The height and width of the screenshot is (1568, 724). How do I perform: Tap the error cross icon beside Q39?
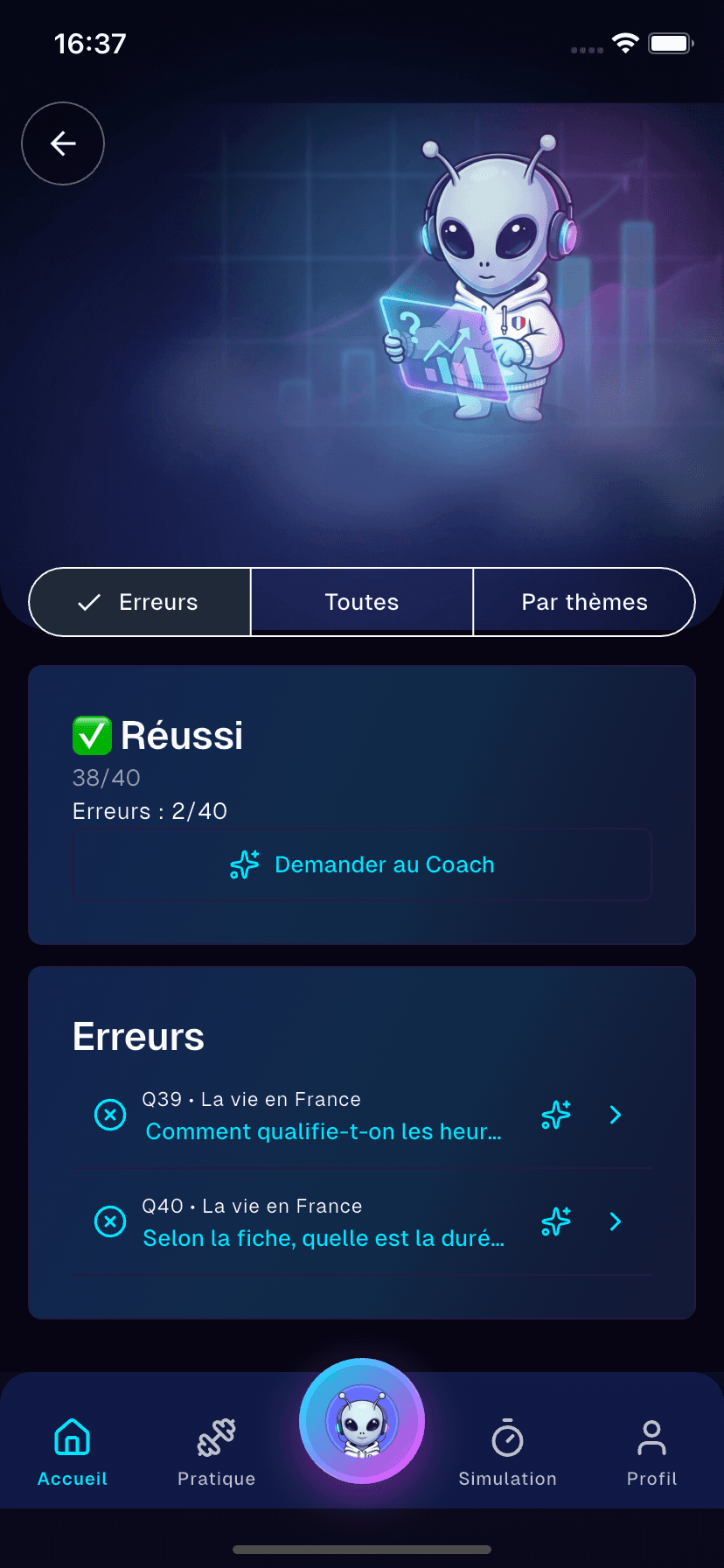[x=110, y=1115]
